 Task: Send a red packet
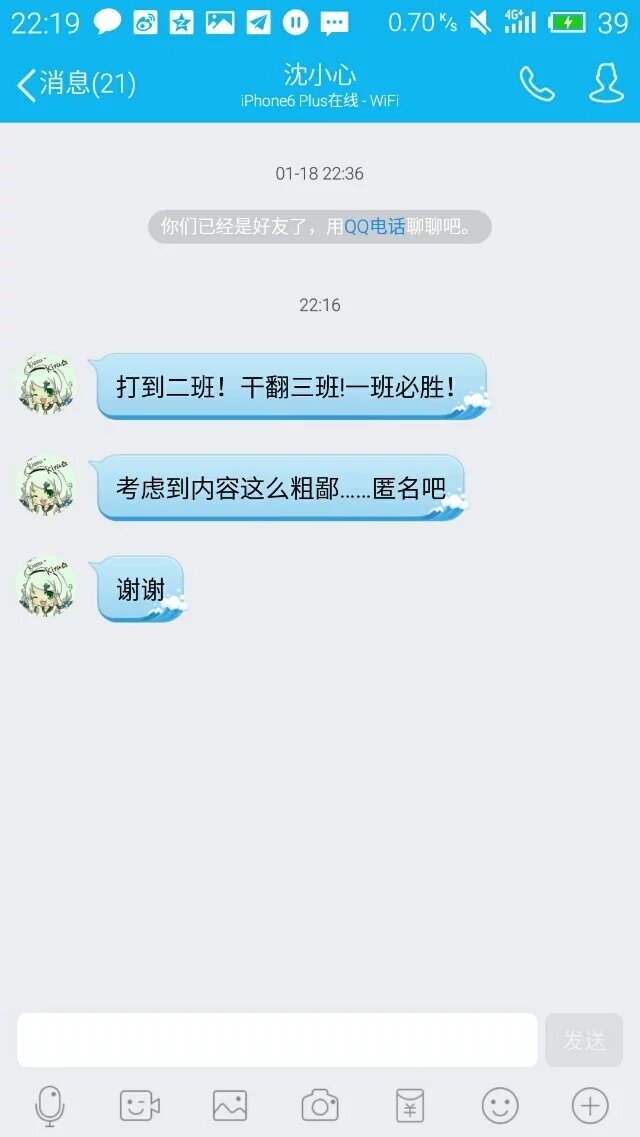tap(410, 1106)
